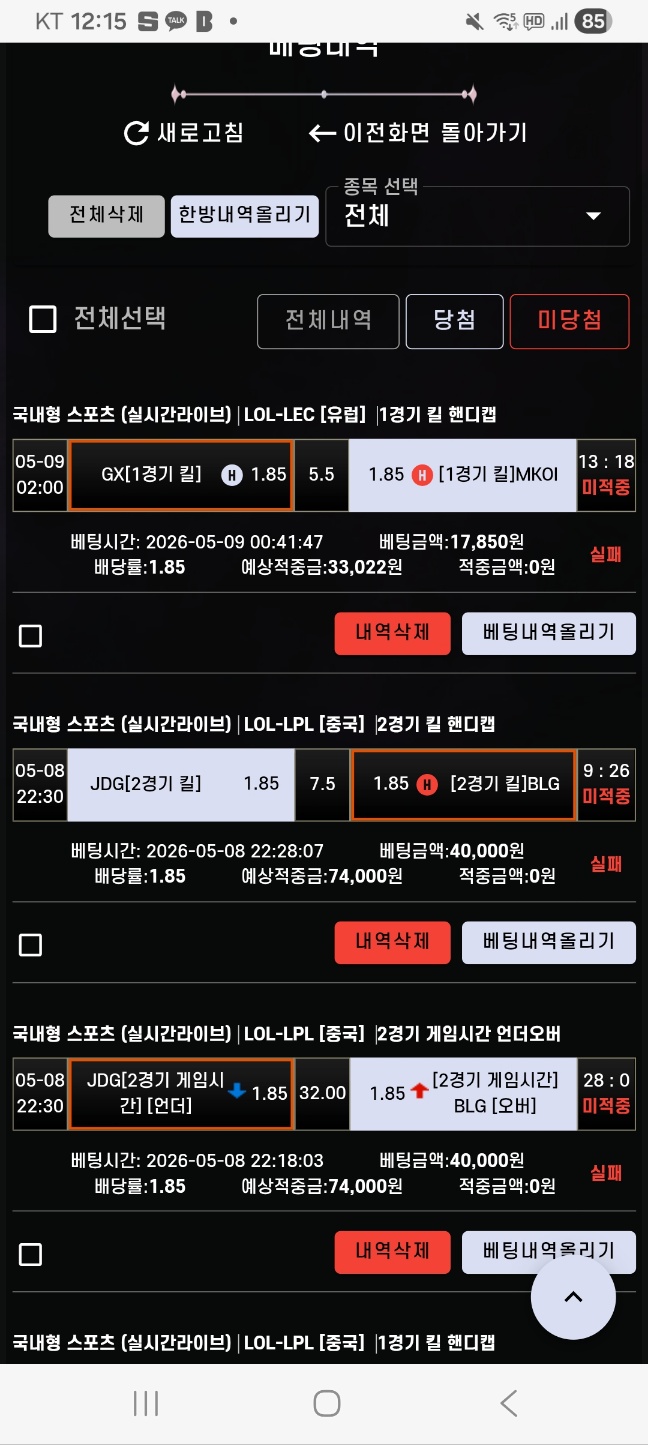The width and height of the screenshot is (648, 1445).
Task: Switch to the 전체내역 filter
Action: 328,321
